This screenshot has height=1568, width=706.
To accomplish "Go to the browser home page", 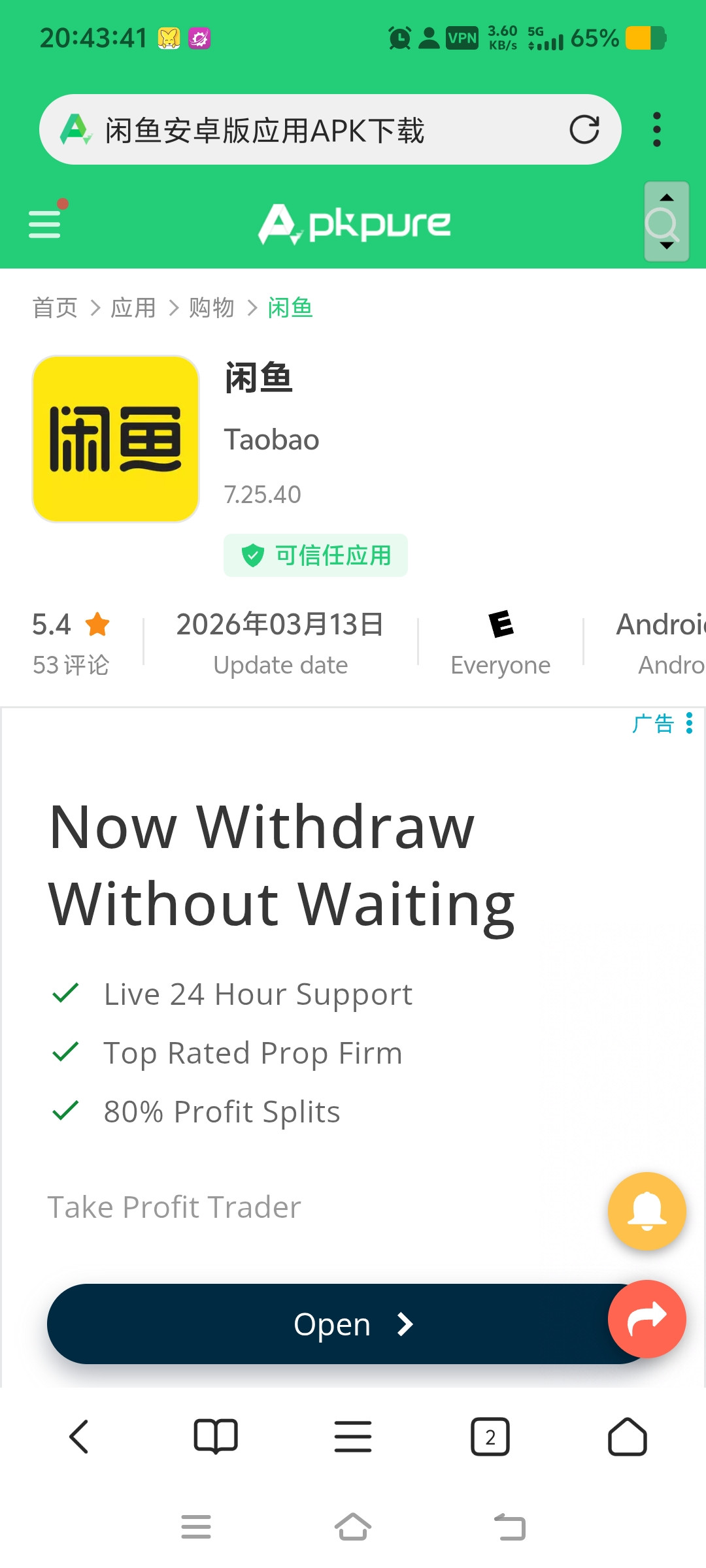I will coord(628,1437).
